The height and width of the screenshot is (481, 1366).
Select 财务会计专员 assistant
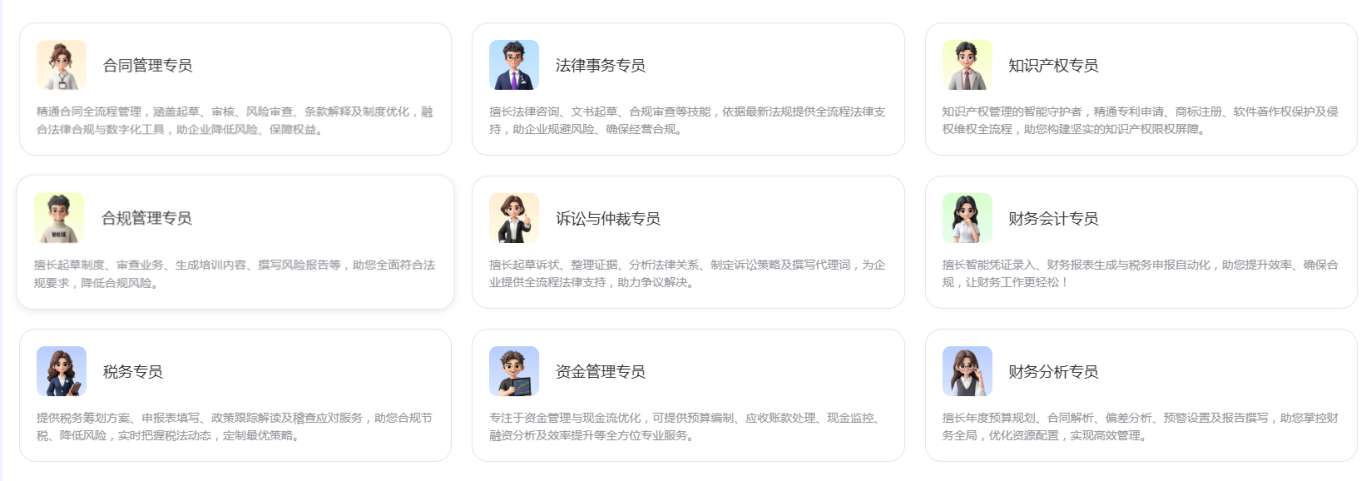(1141, 242)
